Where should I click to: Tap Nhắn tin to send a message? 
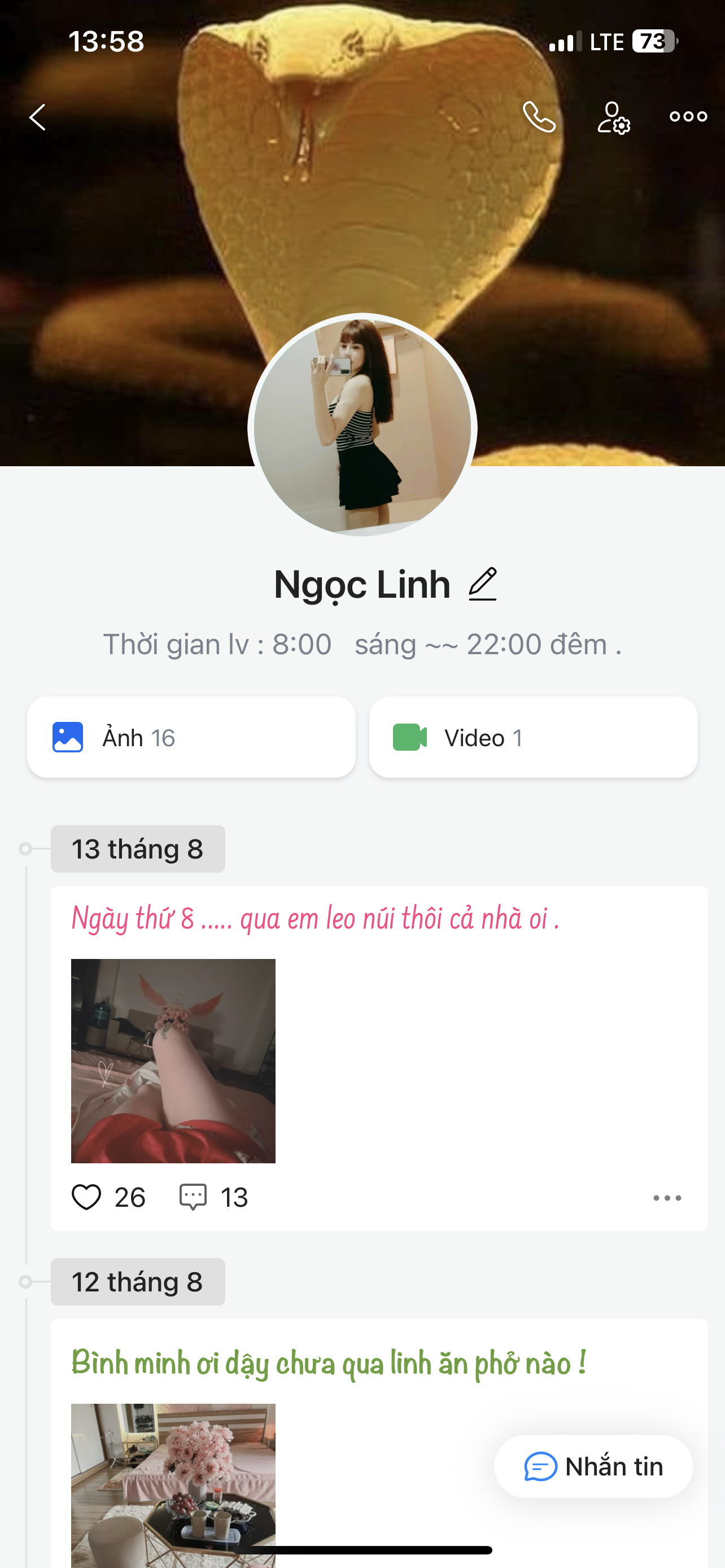593,1466
